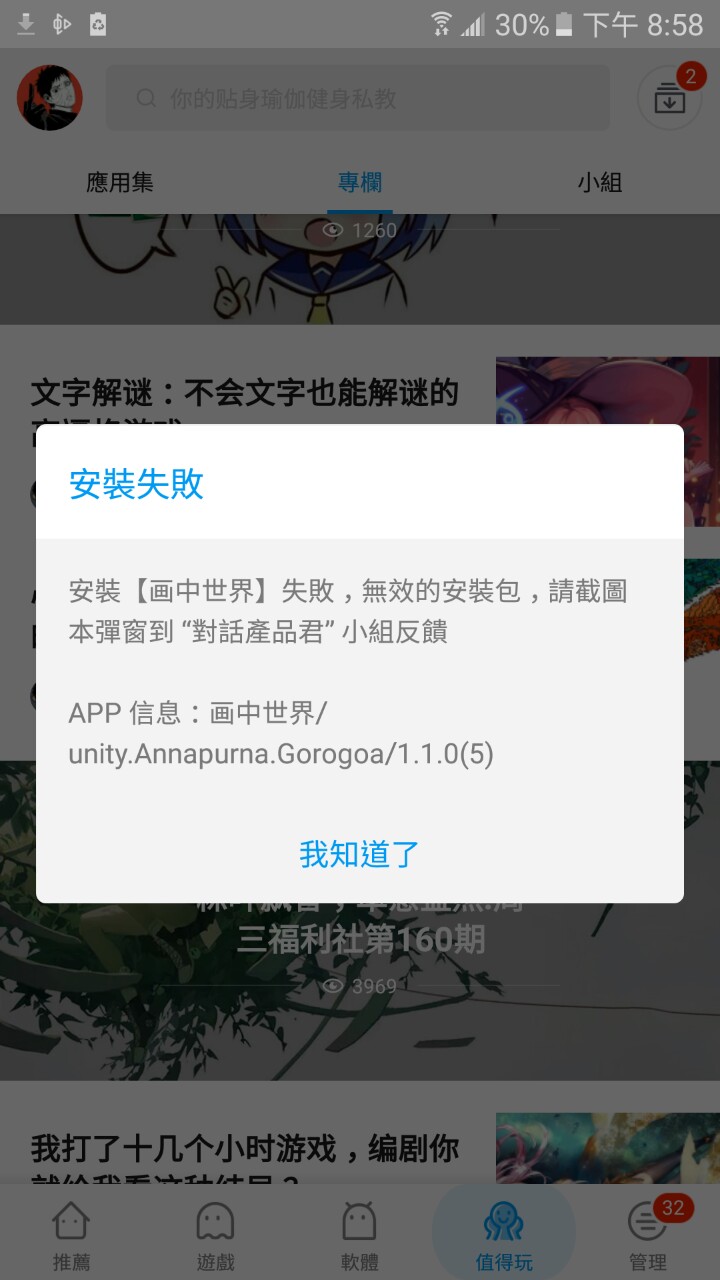720x1280 pixels.
Task: Go to 軟體 in bottom navigation
Action: click(x=359, y=1236)
